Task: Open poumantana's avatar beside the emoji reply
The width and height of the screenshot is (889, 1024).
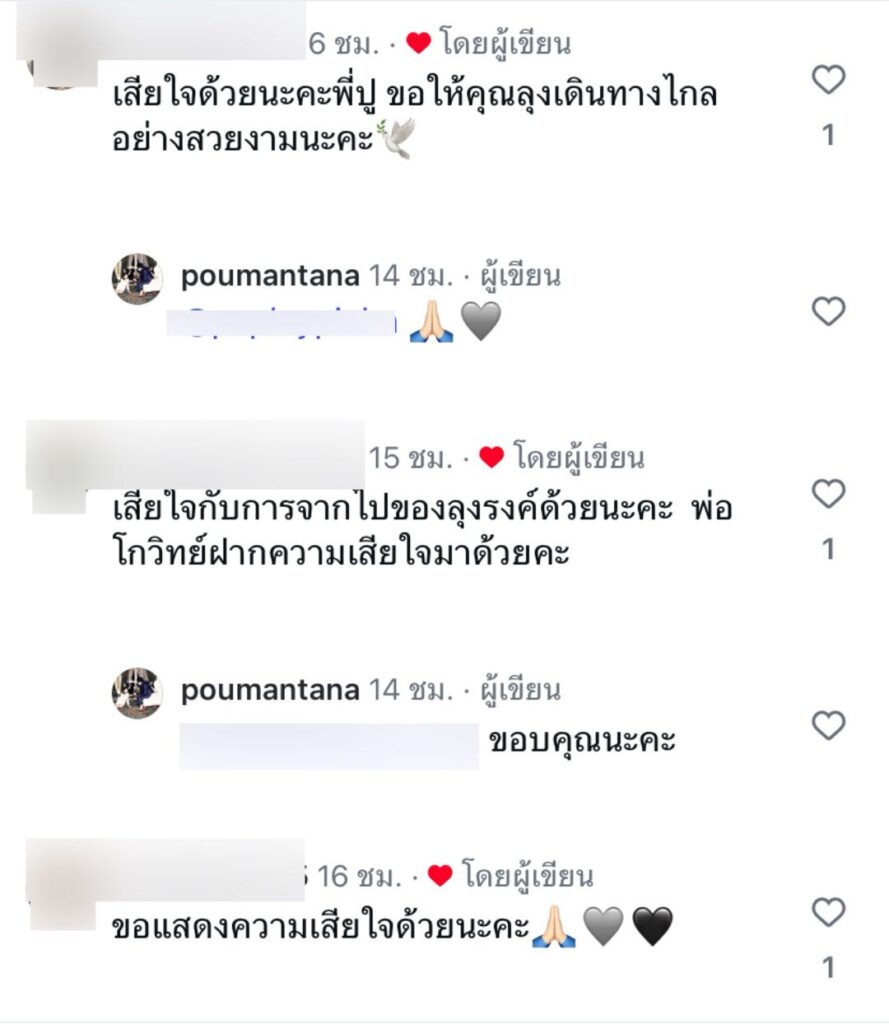Action: [x=137, y=279]
